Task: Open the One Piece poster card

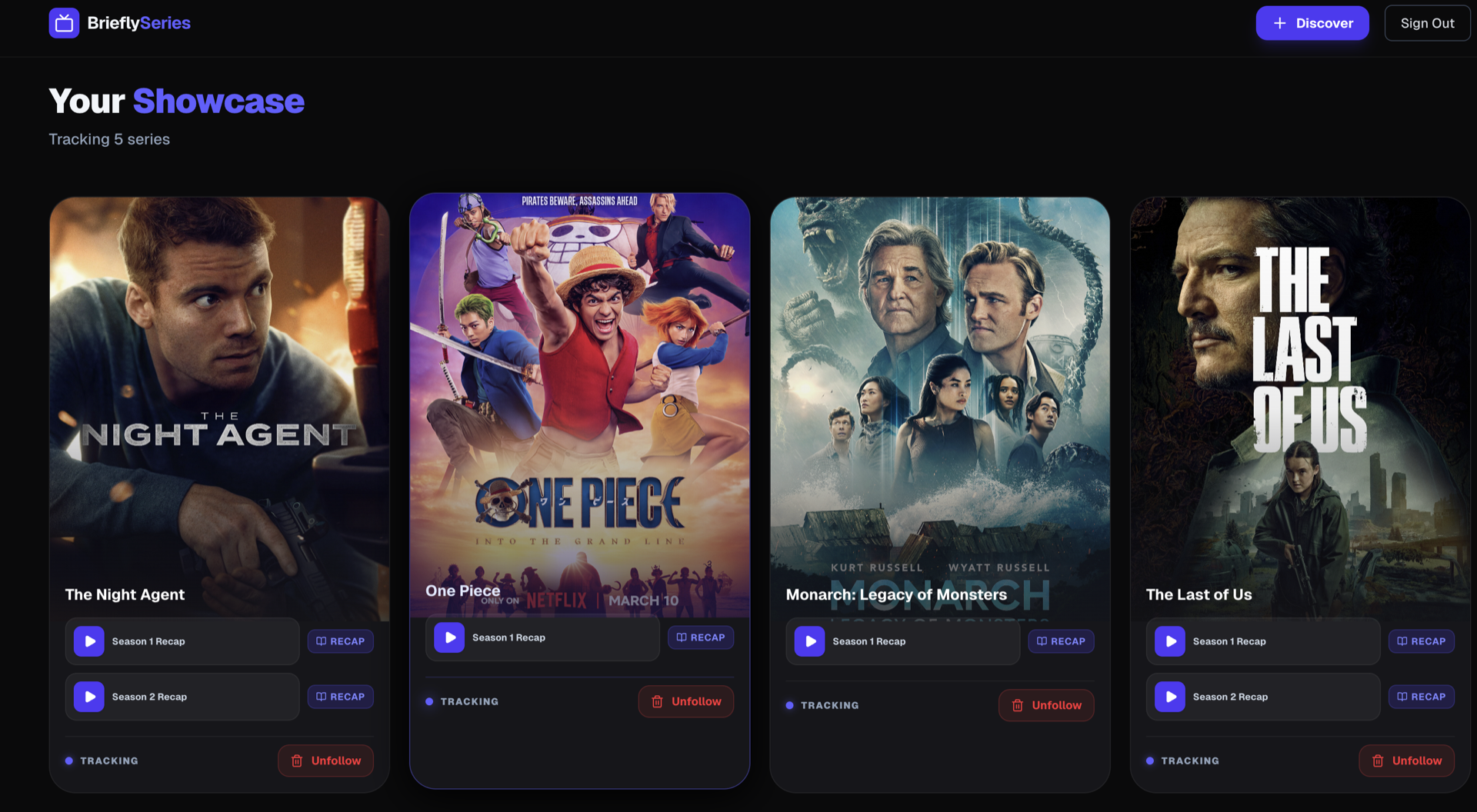Action: (x=579, y=384)
